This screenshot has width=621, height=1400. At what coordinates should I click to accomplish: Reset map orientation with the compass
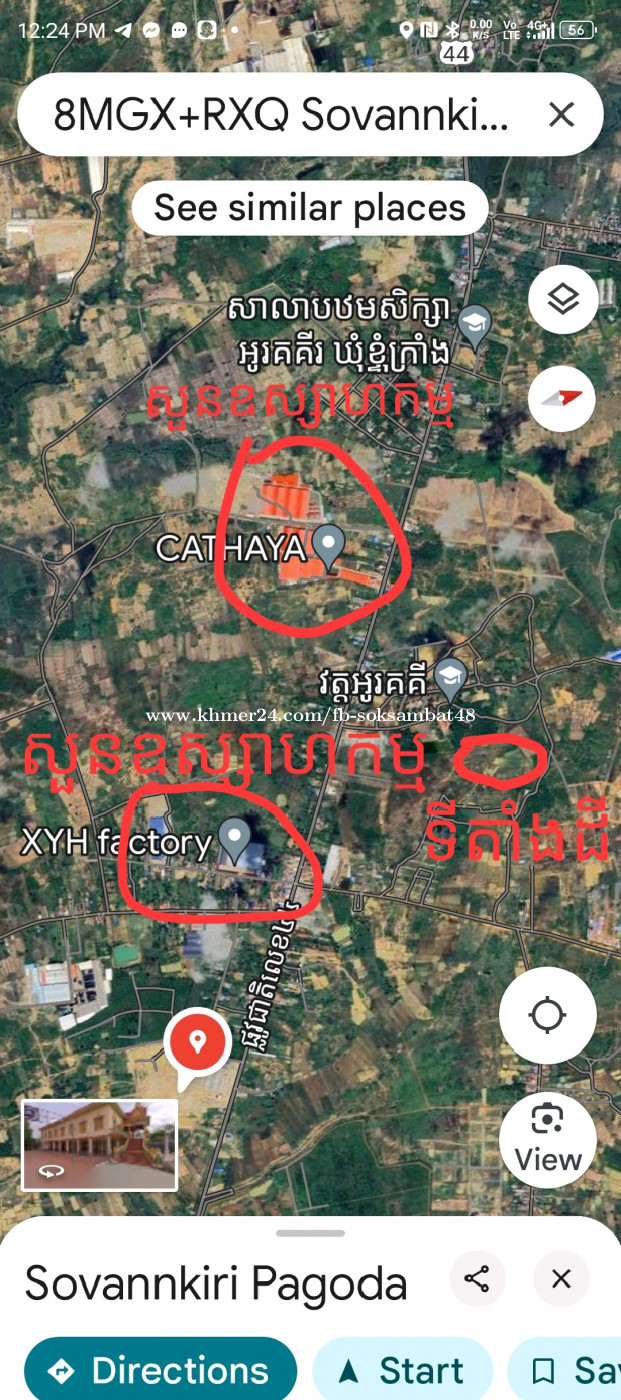[x=563, y=398]
